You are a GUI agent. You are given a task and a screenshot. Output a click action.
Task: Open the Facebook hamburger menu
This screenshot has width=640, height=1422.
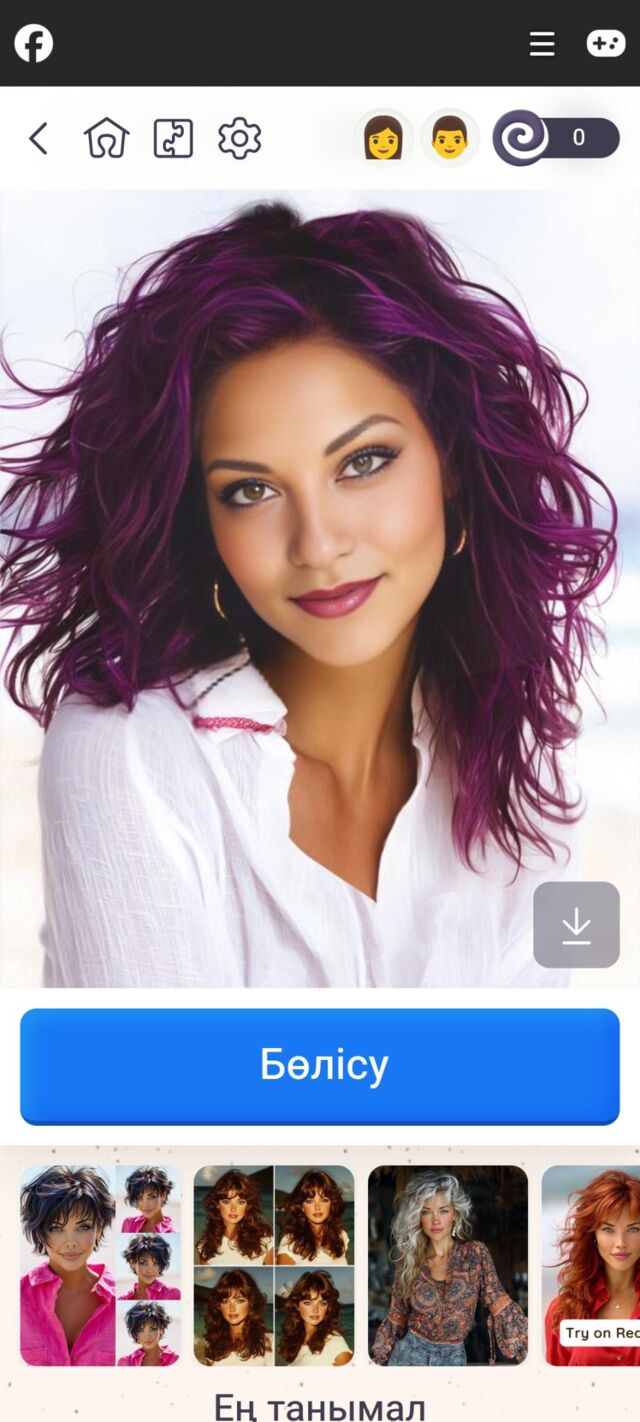click(x=542, y=44)
